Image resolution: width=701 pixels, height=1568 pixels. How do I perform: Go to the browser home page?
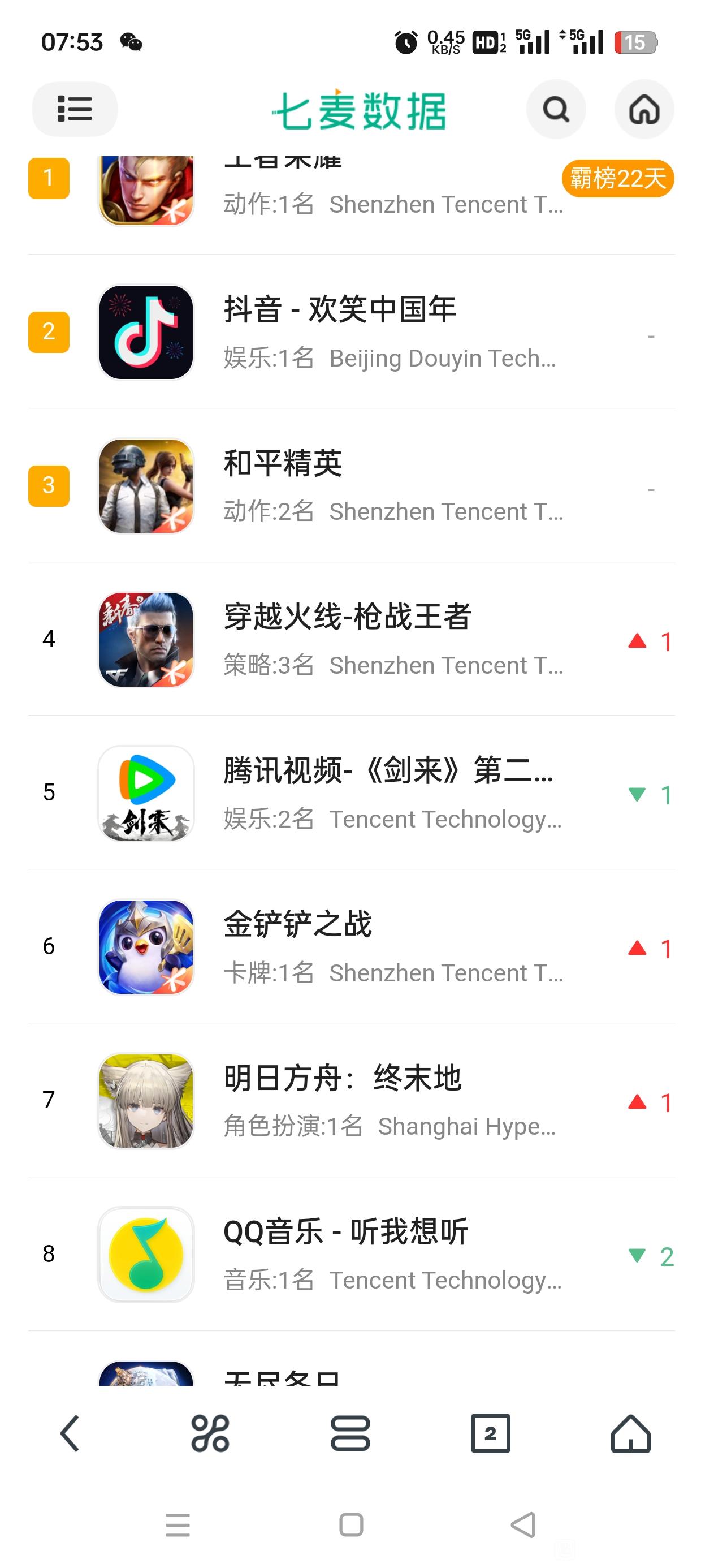(630, 1433)
